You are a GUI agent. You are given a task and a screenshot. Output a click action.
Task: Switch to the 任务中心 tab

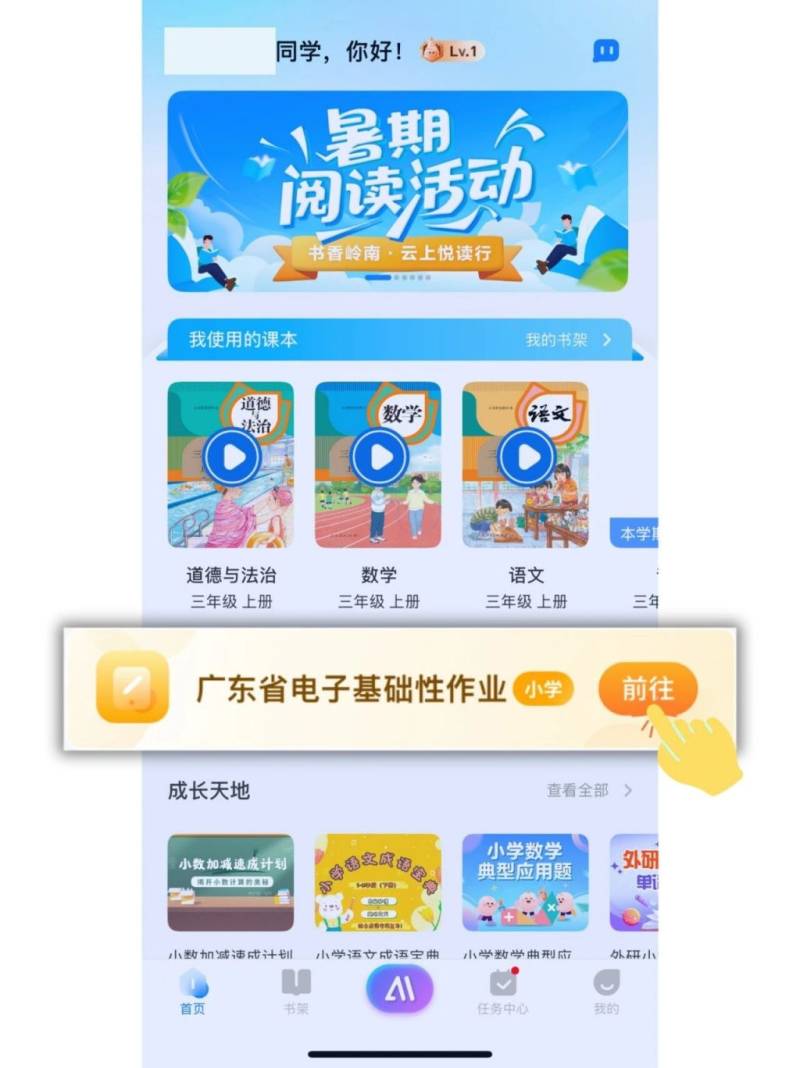pos(503,993)
